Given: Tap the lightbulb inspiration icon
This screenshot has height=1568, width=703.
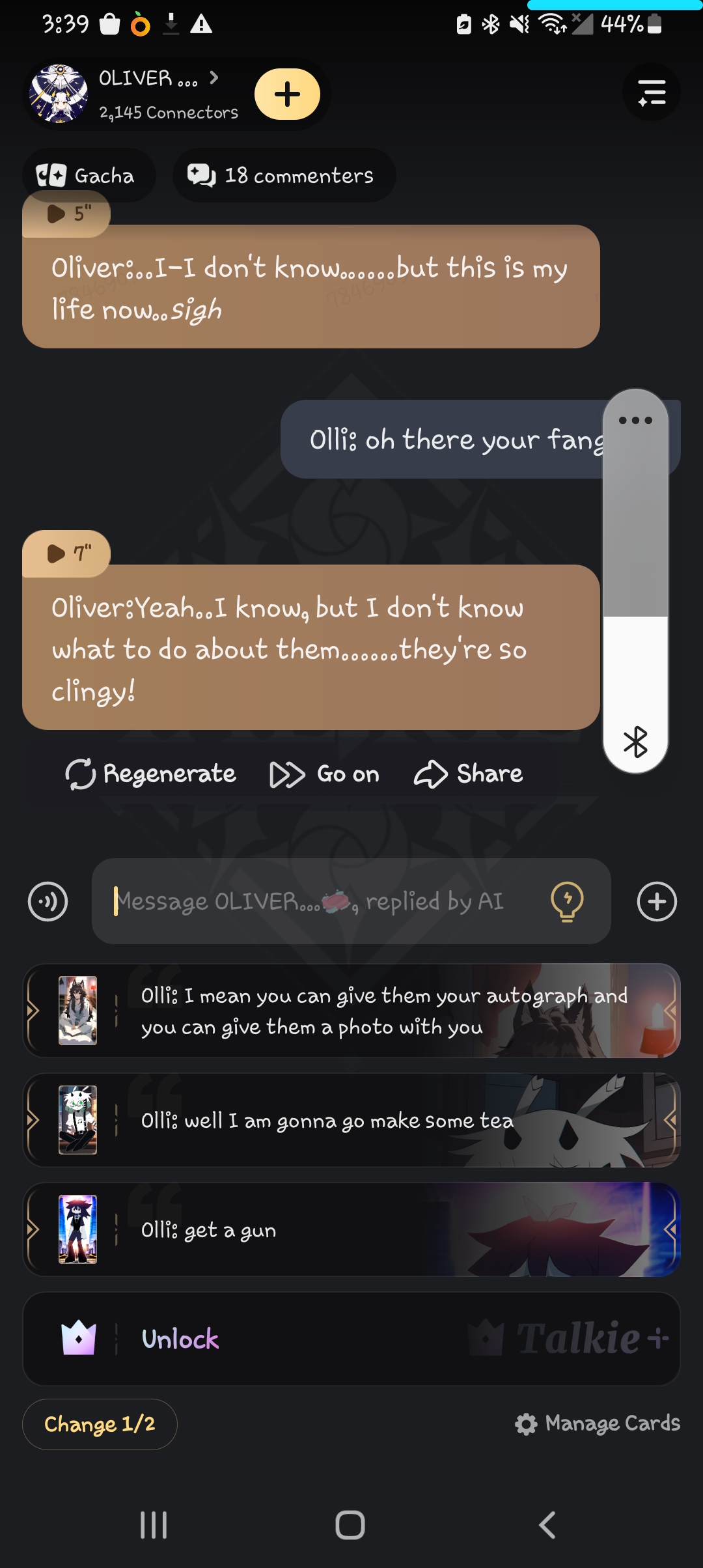Looking at the screenshot, I should (x=567, y=902).
